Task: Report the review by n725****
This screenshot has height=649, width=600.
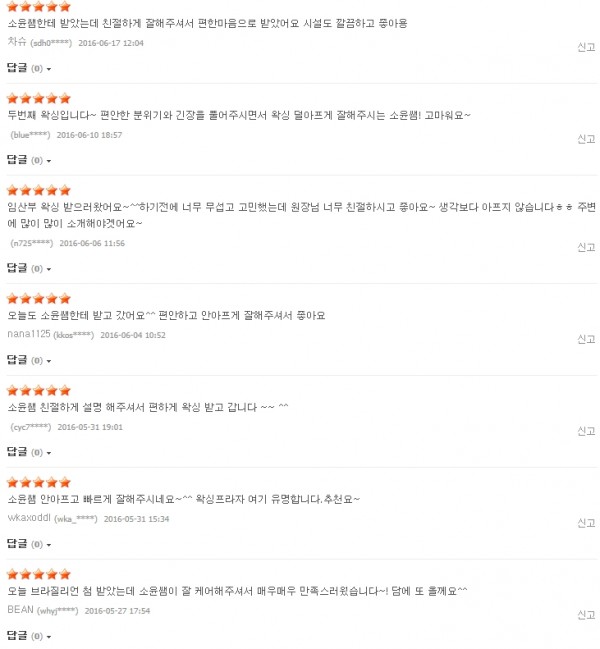Action: [x=585, y=246]
